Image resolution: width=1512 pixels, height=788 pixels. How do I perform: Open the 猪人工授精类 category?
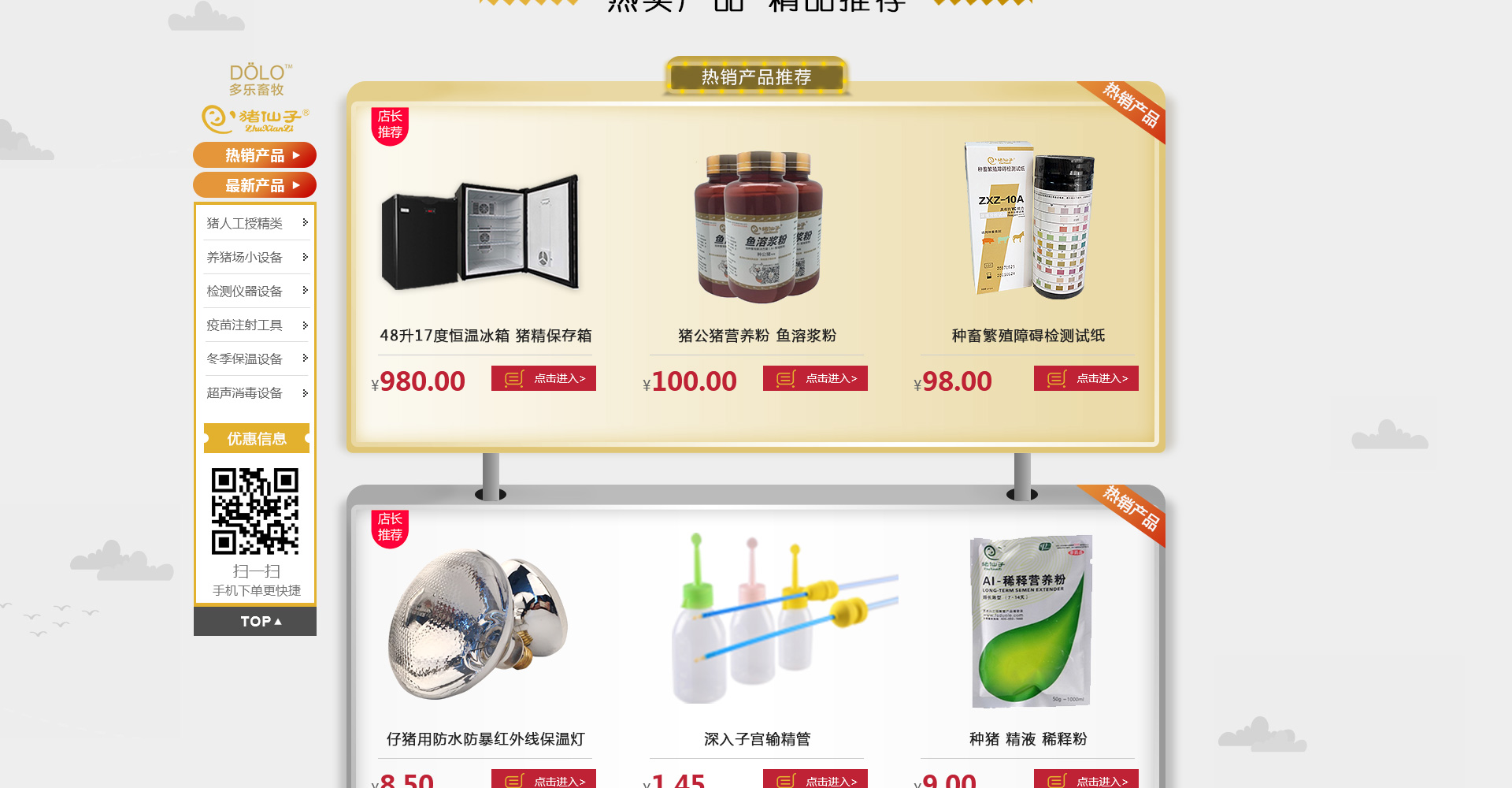click(x=254, y=223)
